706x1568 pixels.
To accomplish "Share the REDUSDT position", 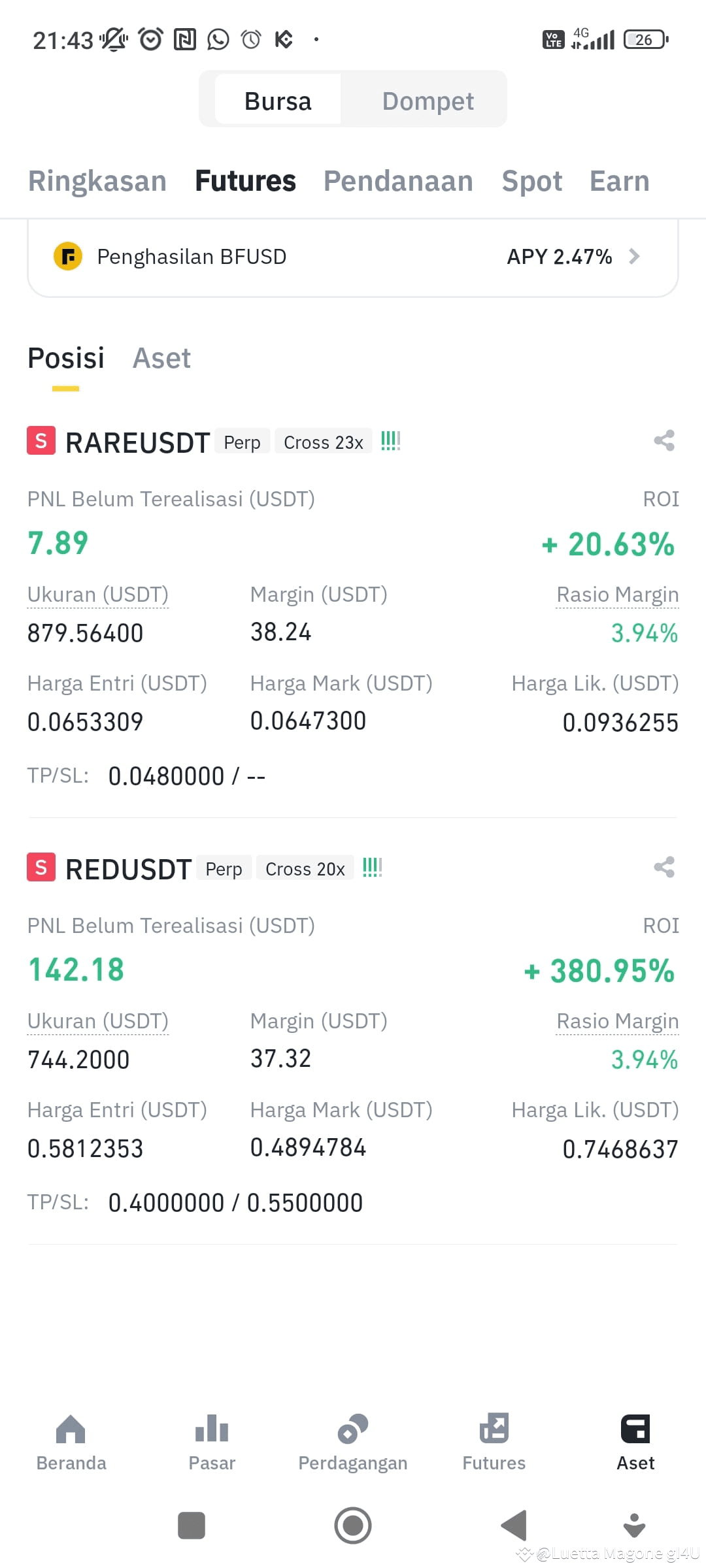I will click(x=664, y=867).
